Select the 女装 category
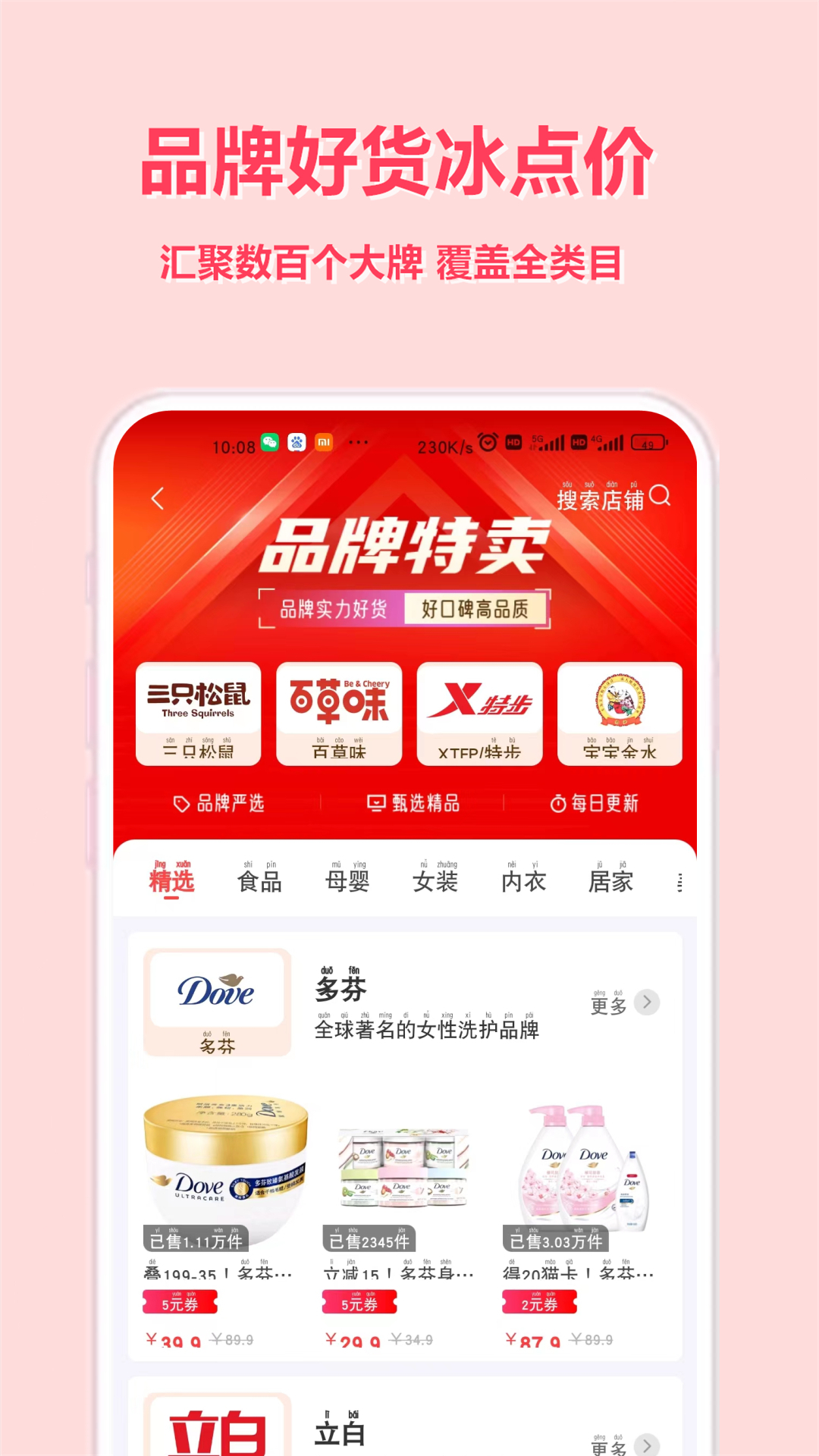 pos(435,881)
